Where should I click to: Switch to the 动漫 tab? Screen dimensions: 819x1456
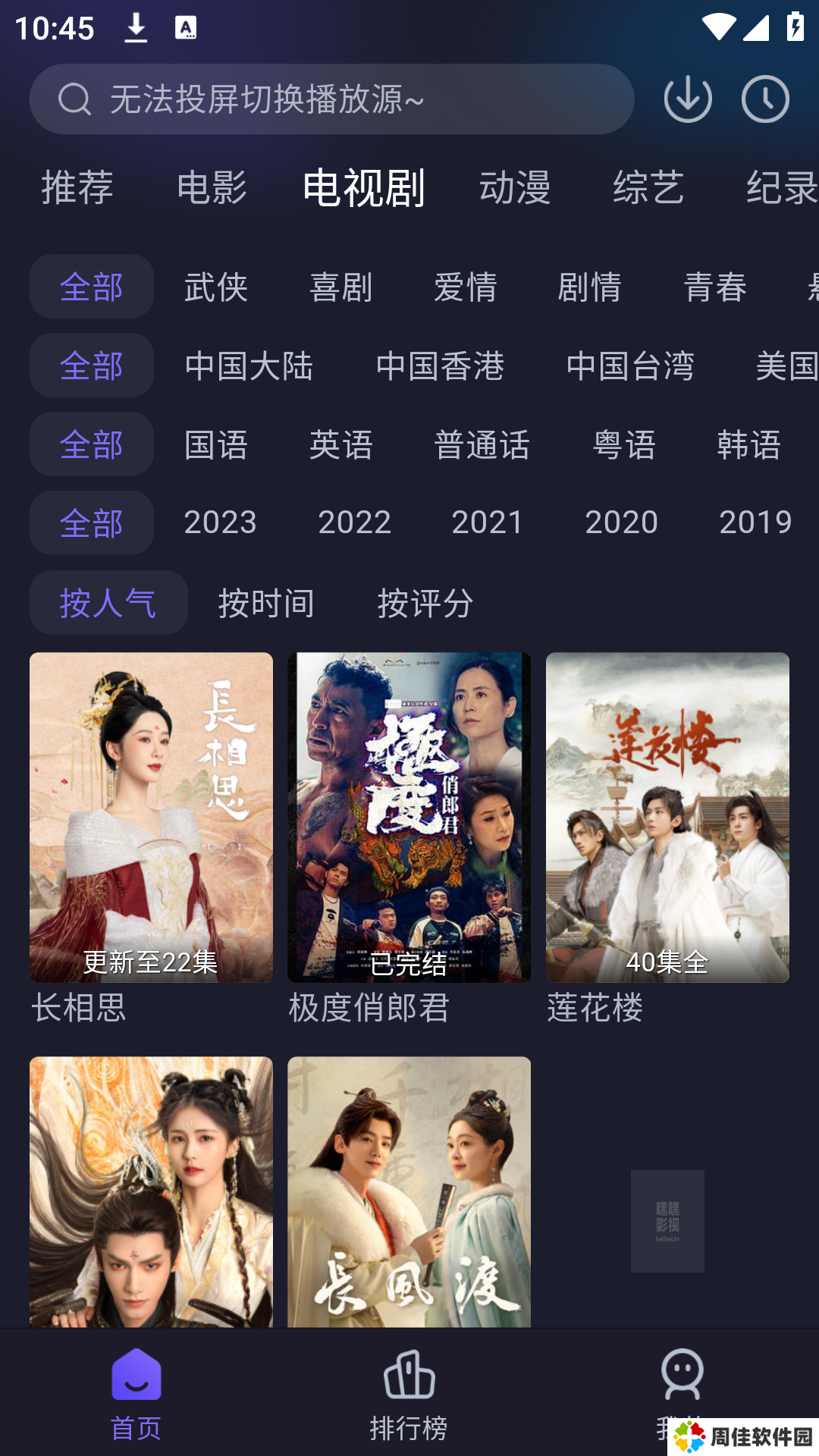click(515, 187)
